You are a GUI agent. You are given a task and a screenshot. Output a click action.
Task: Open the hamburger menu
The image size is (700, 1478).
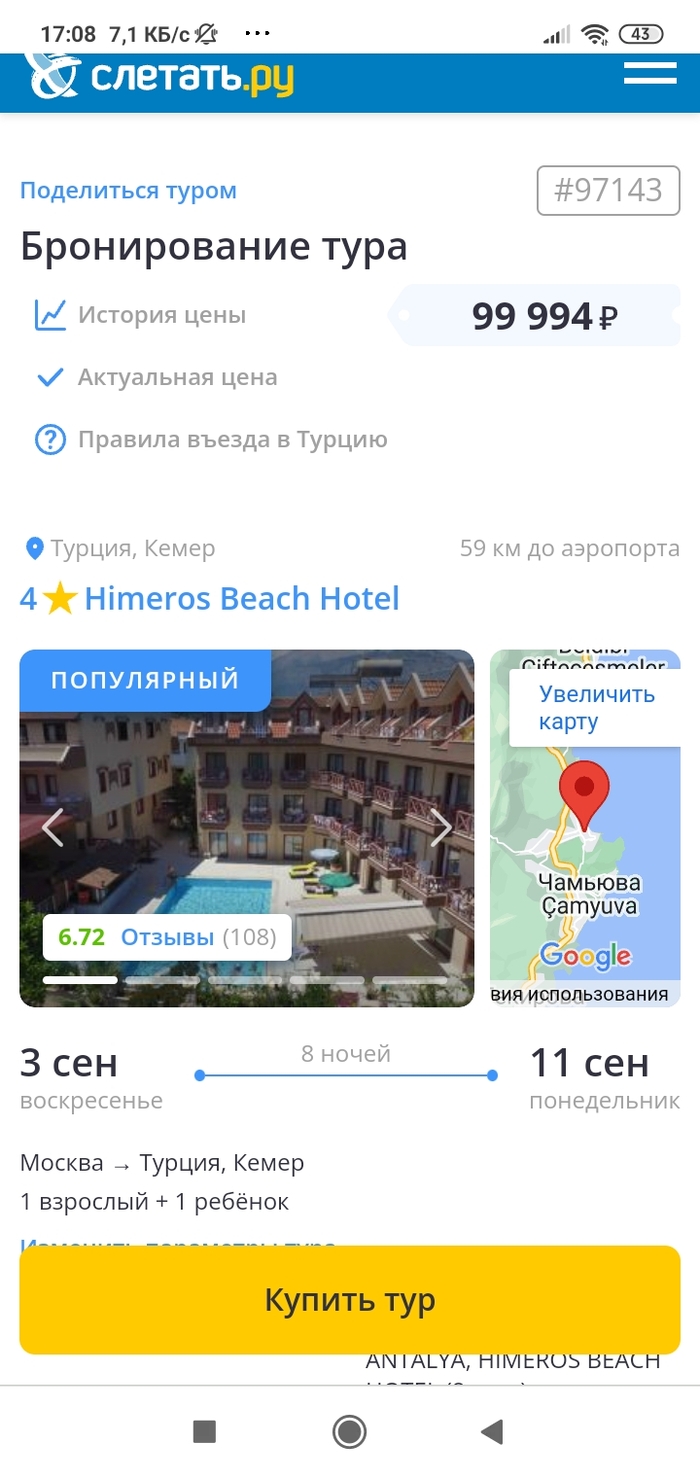pyautogui.click(x=650, y=74)
